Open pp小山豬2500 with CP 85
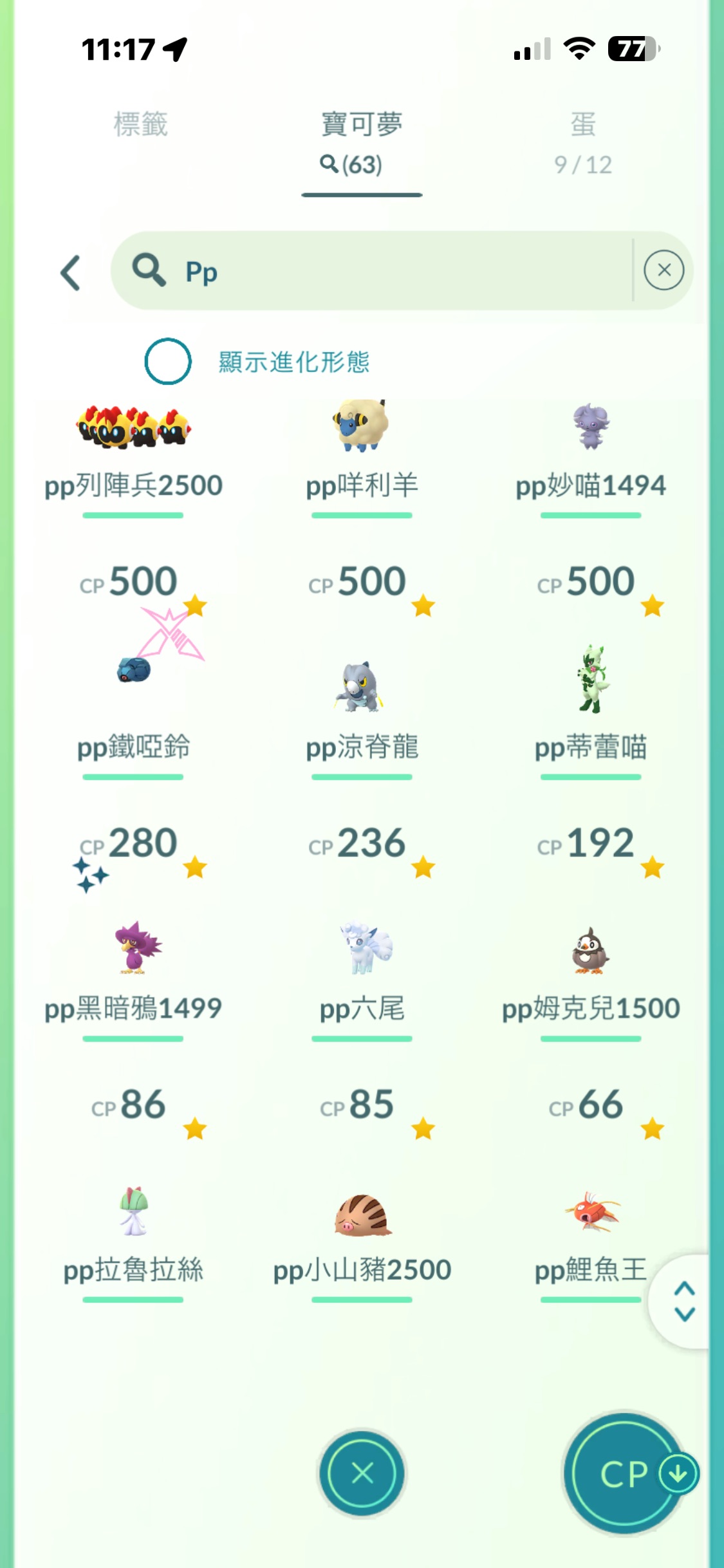 click(x=362, y=1213)
